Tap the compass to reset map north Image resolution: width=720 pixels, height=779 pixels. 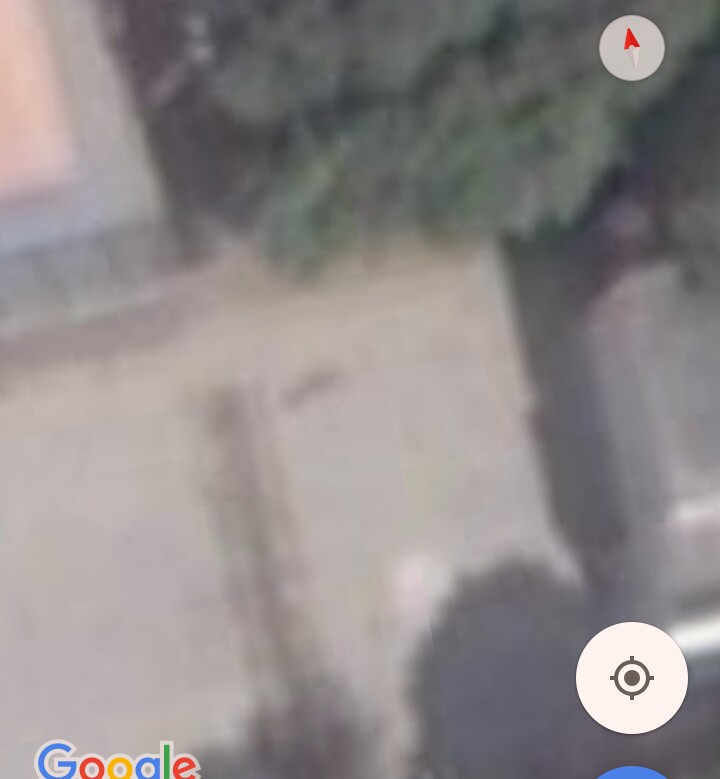pyautogui.click(x=632, y=48)
